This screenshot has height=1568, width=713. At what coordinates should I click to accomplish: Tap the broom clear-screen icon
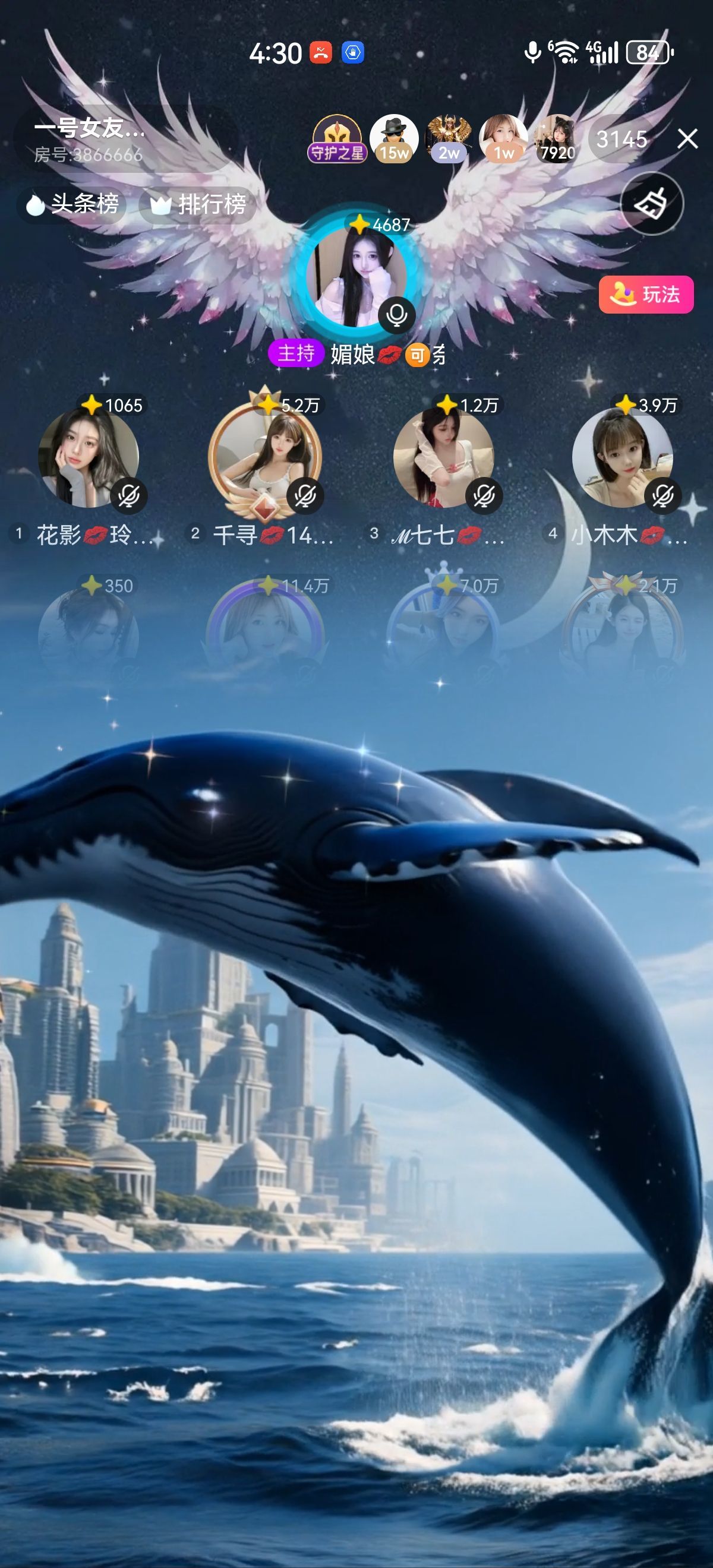click(x=651, y=203)
